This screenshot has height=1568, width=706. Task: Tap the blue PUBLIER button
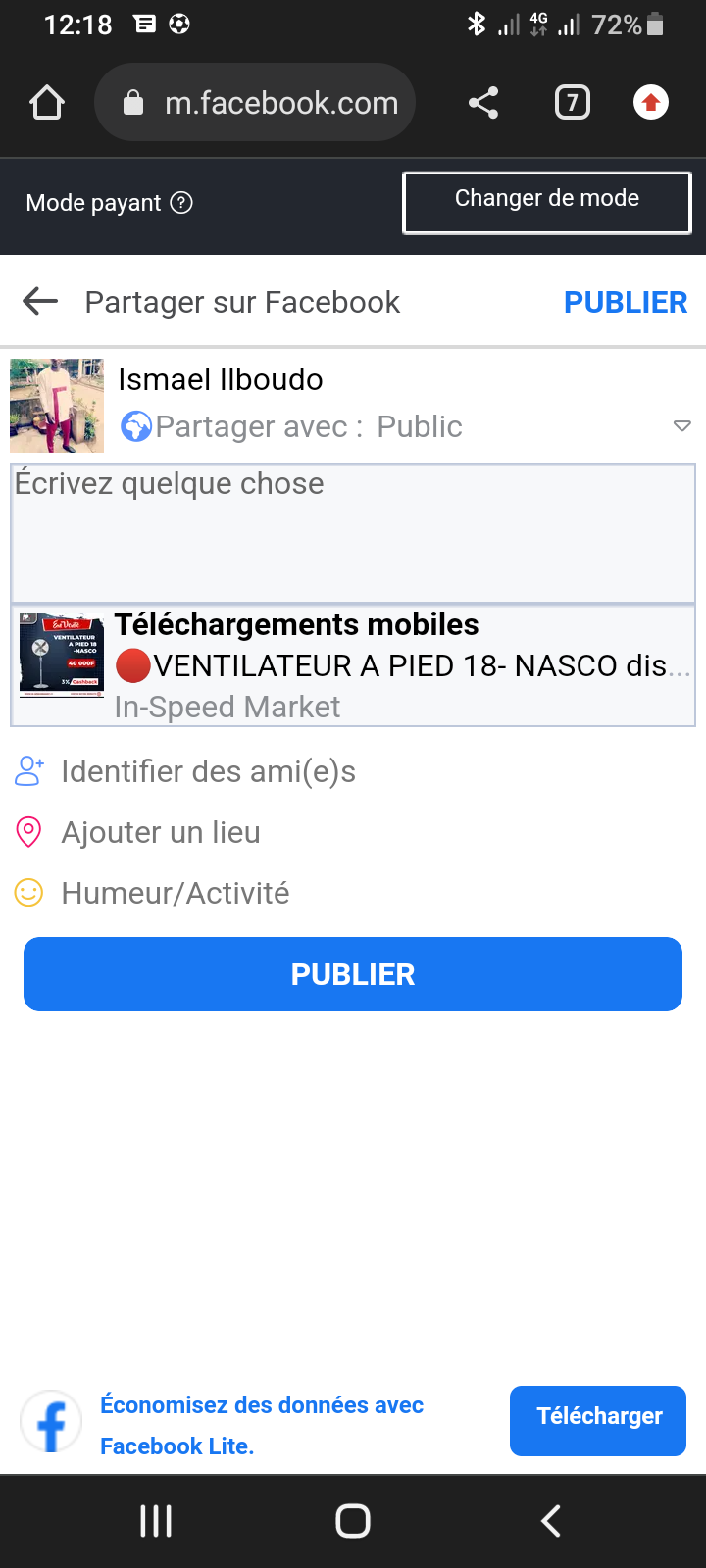(x=353, y=974)
